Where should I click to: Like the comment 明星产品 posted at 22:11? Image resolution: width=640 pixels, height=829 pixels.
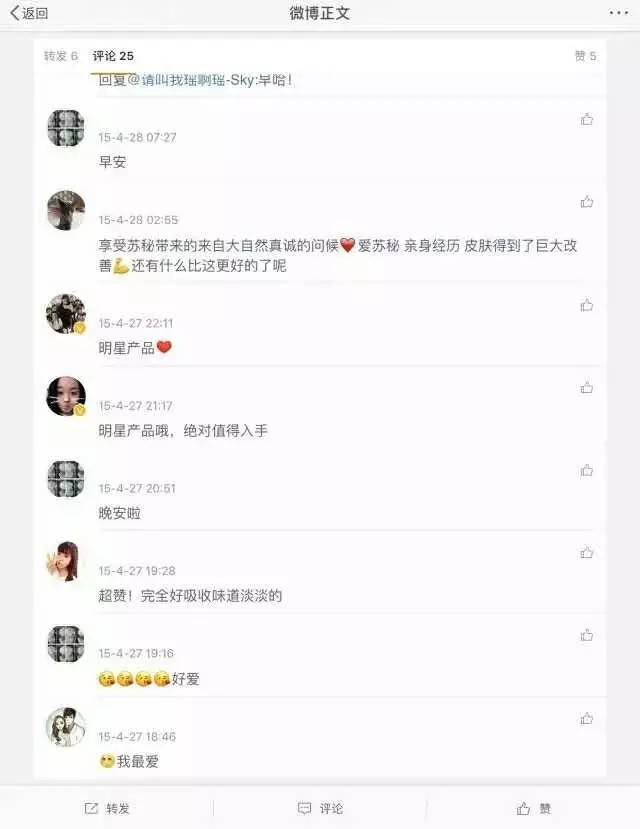587,305
